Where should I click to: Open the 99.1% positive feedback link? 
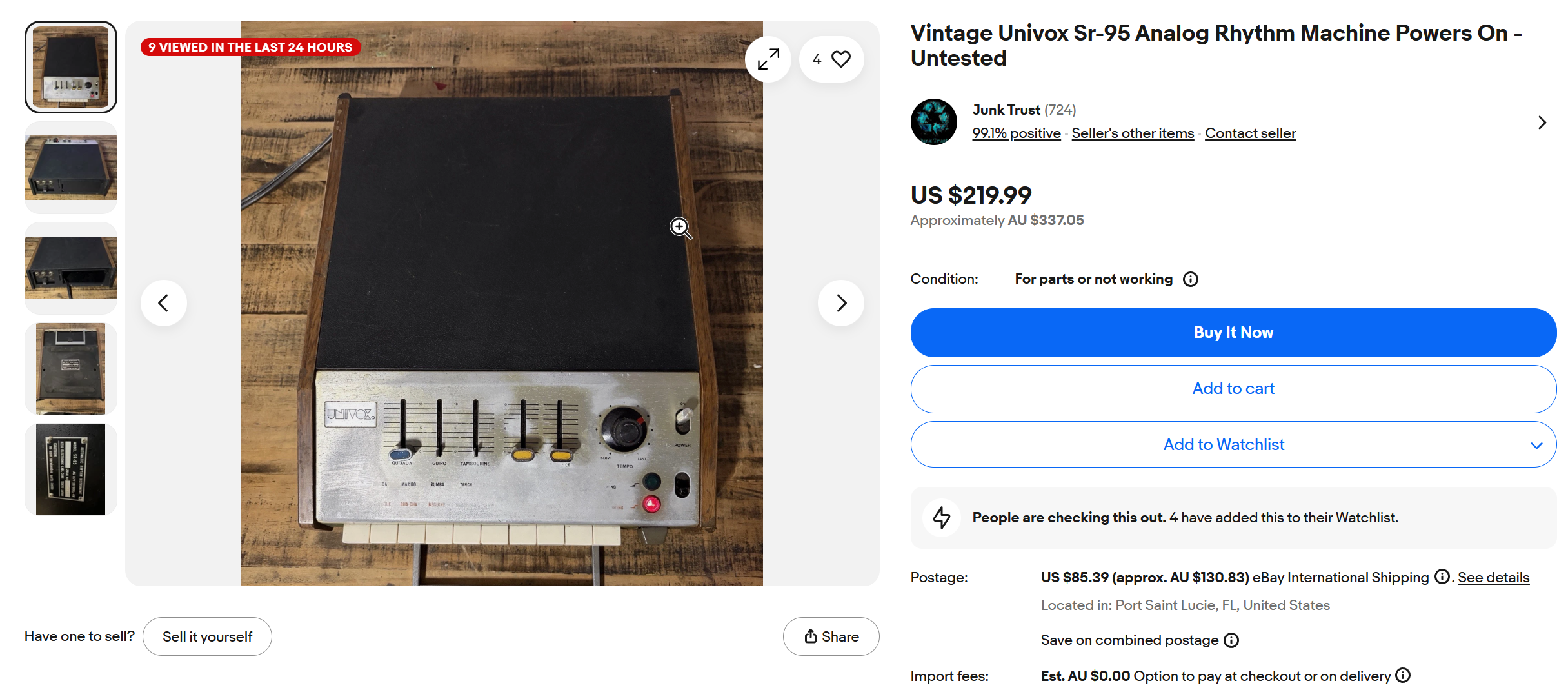coord(1016,133)
